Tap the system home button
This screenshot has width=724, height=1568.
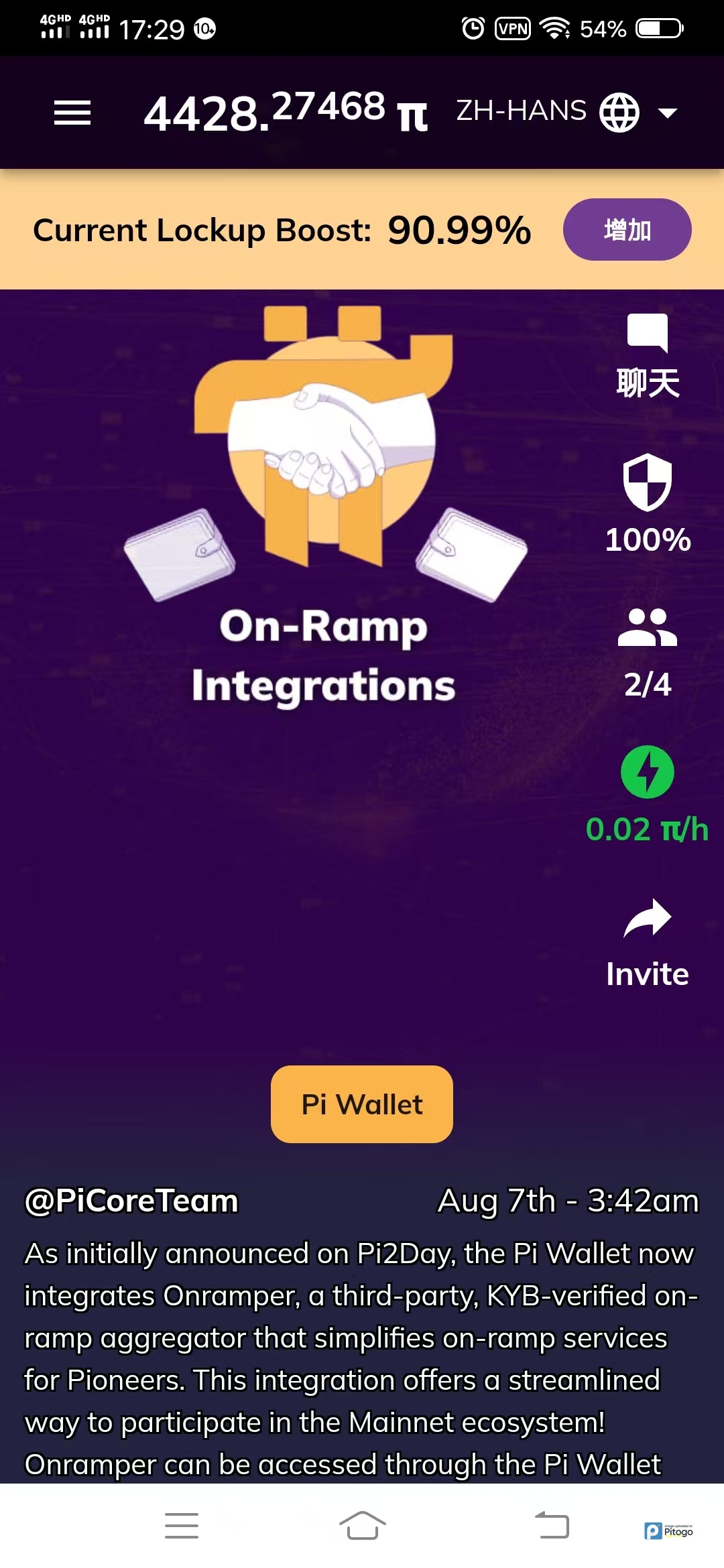click(x=362, y=1526)
